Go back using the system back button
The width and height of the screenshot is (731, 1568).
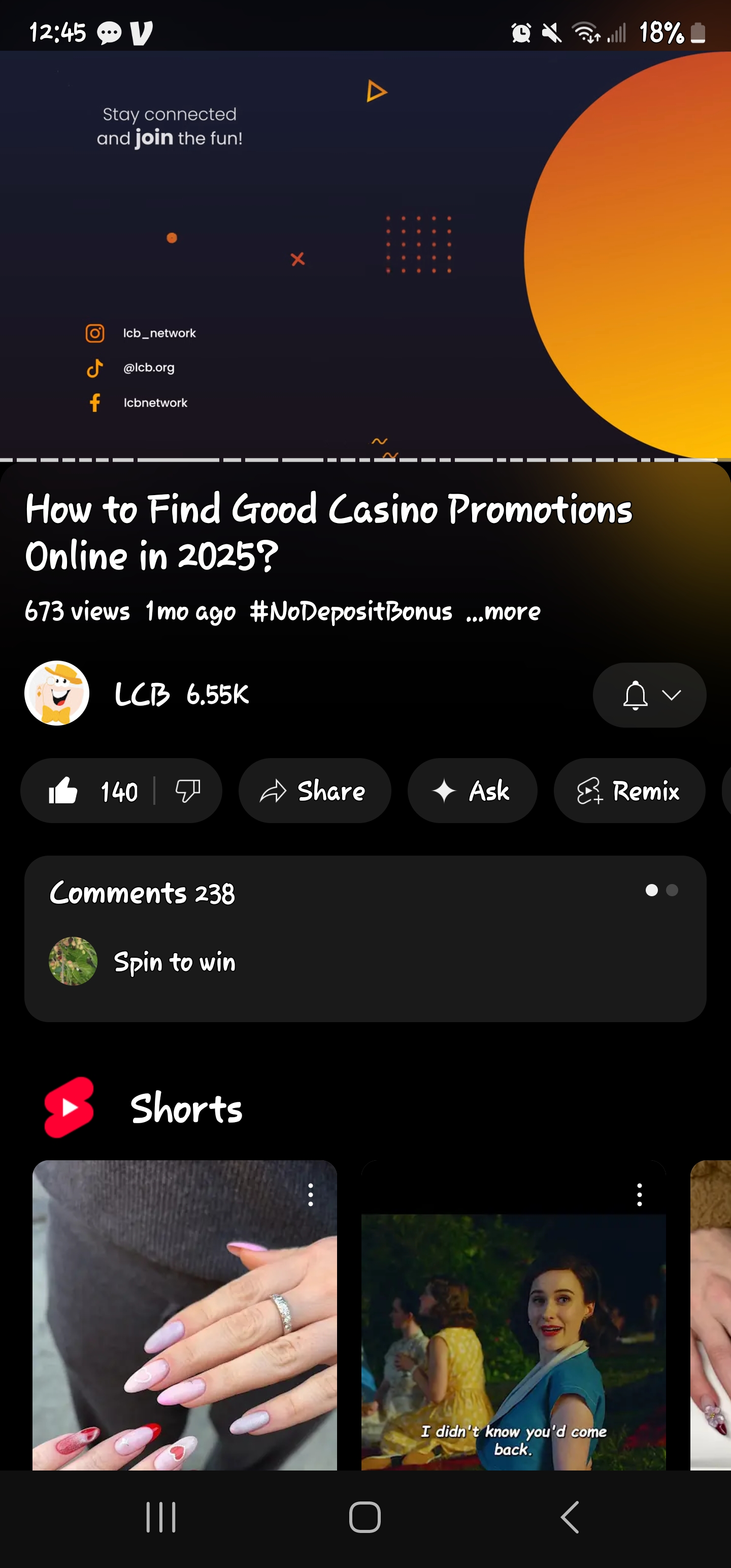tap(570, 1517)
